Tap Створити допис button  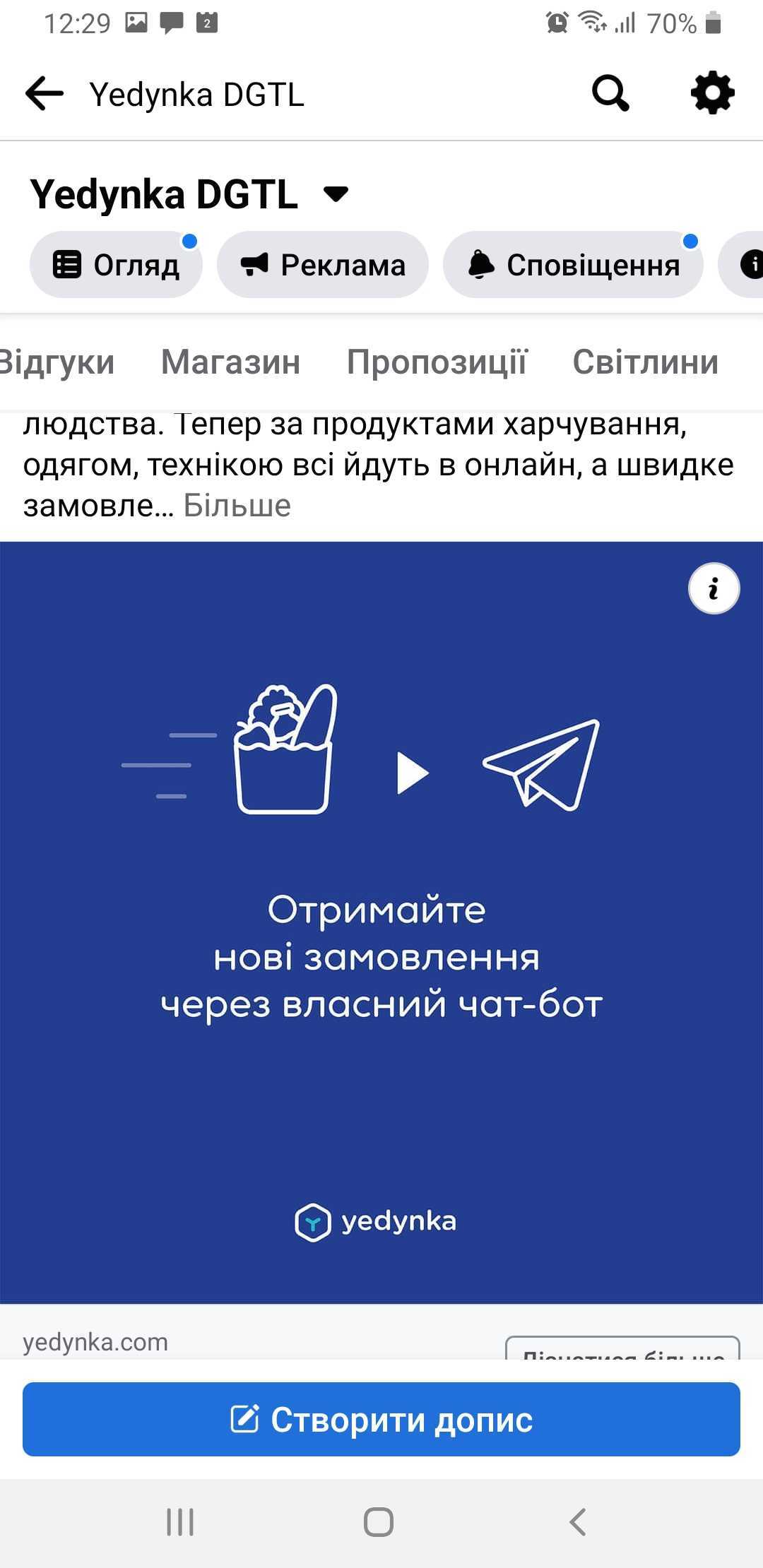coord(381,1419)
